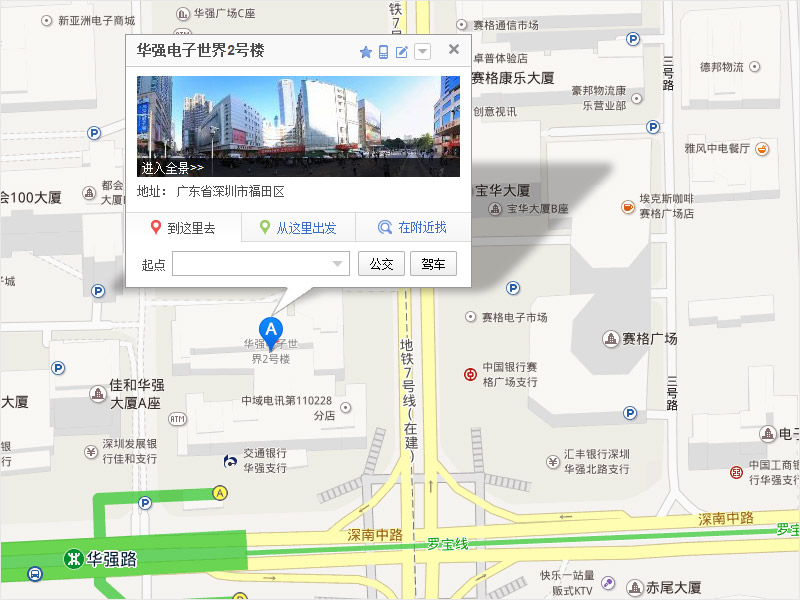
Task: Close the 华强电子世界2号楼 info popup
Action: point(454,49)
